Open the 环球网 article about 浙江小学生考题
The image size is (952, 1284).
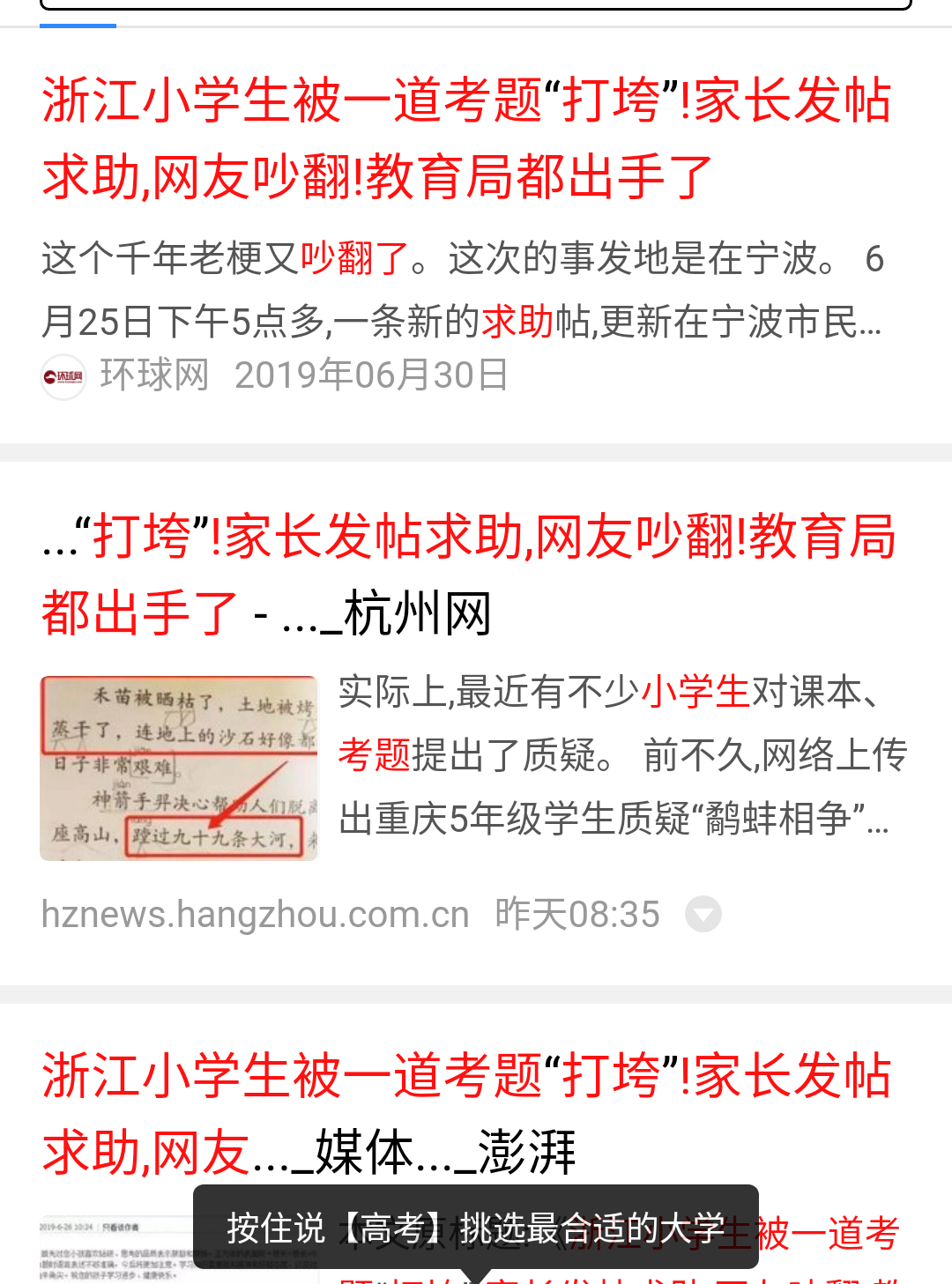pos(467,137)
